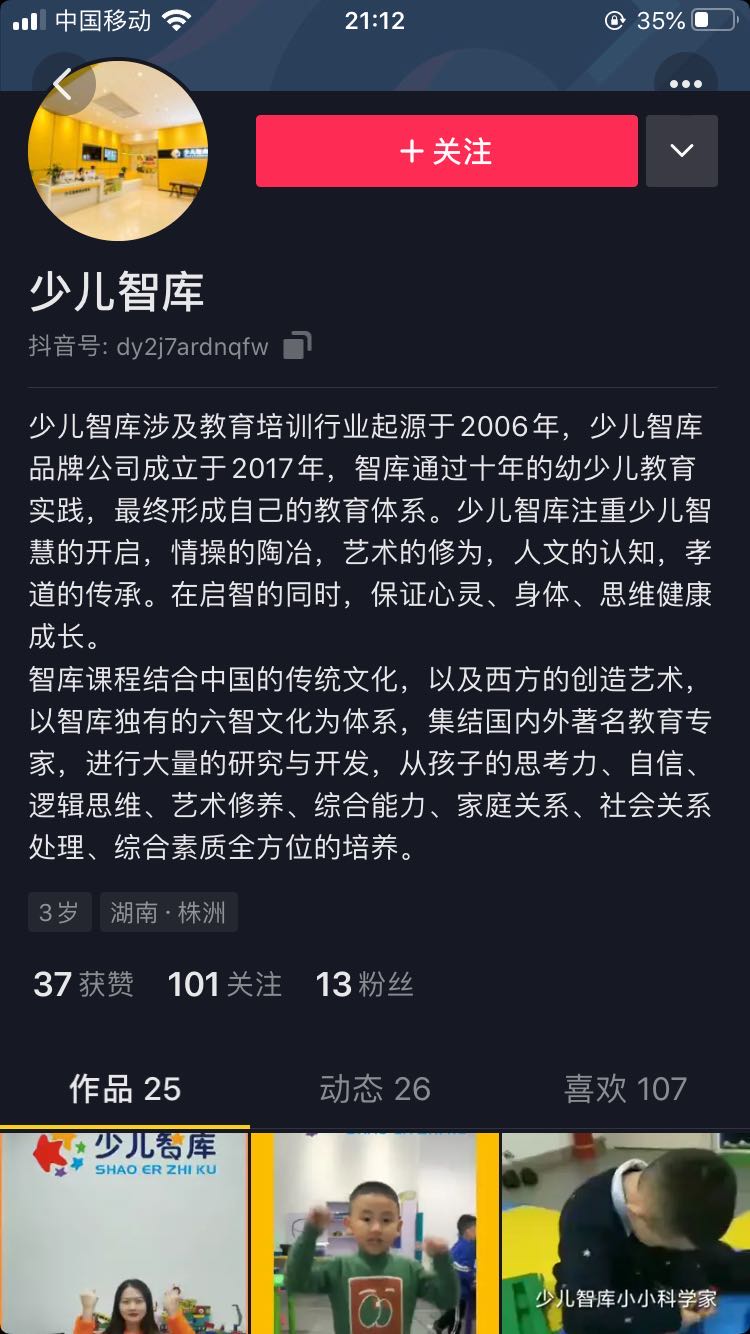Viewport: 750px width, 1334px height.
Task: Copy the 抖音号 dy2j7ardnqfw
Action: point(297,346)
